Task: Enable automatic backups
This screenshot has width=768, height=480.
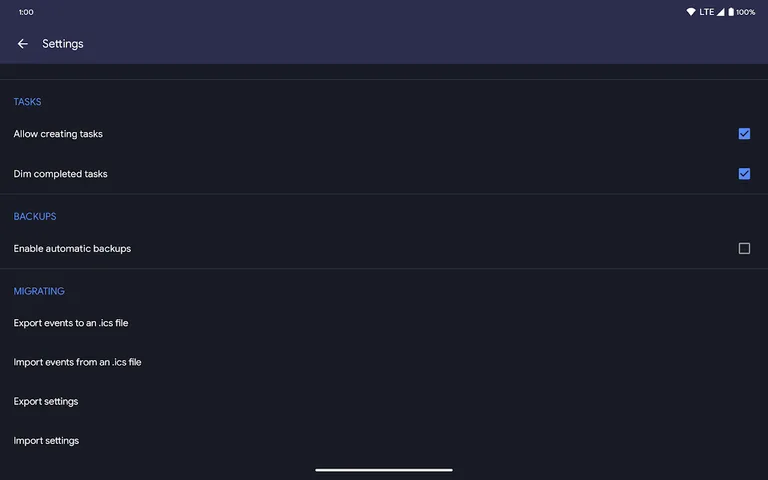Action: [x=744, y=248]
